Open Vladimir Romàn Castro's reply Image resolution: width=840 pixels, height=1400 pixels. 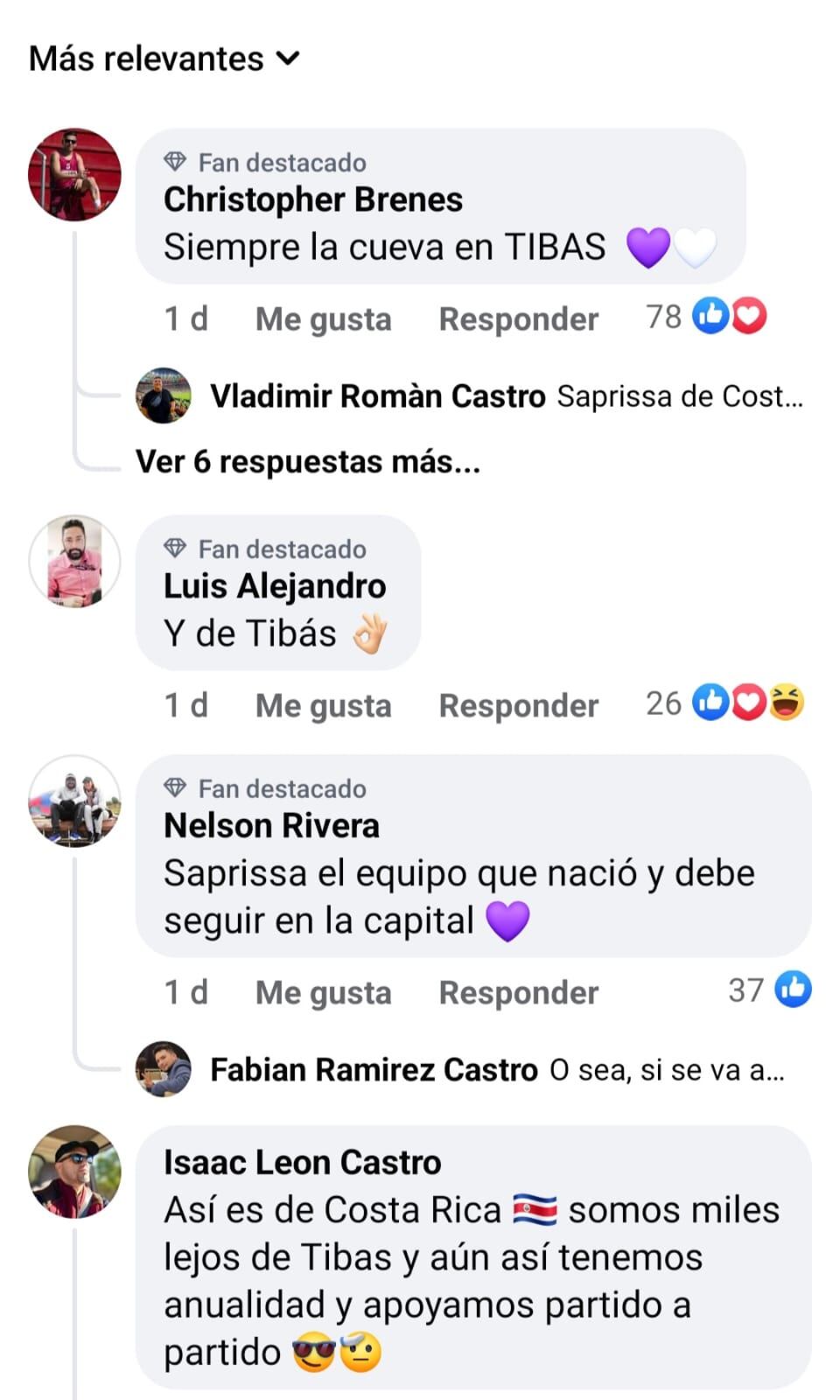pos(506,396)
